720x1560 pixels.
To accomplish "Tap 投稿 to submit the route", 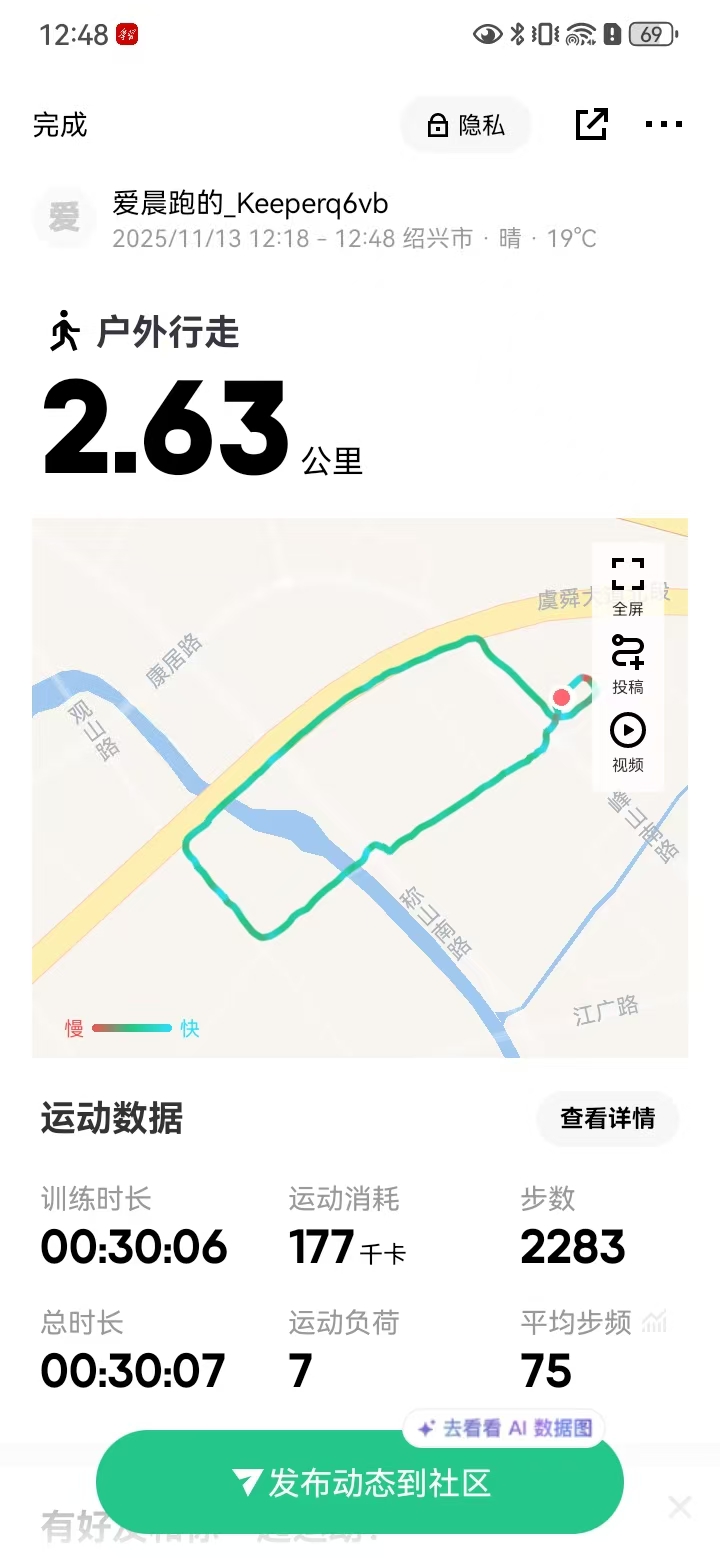I will click(x=628, y=665).
